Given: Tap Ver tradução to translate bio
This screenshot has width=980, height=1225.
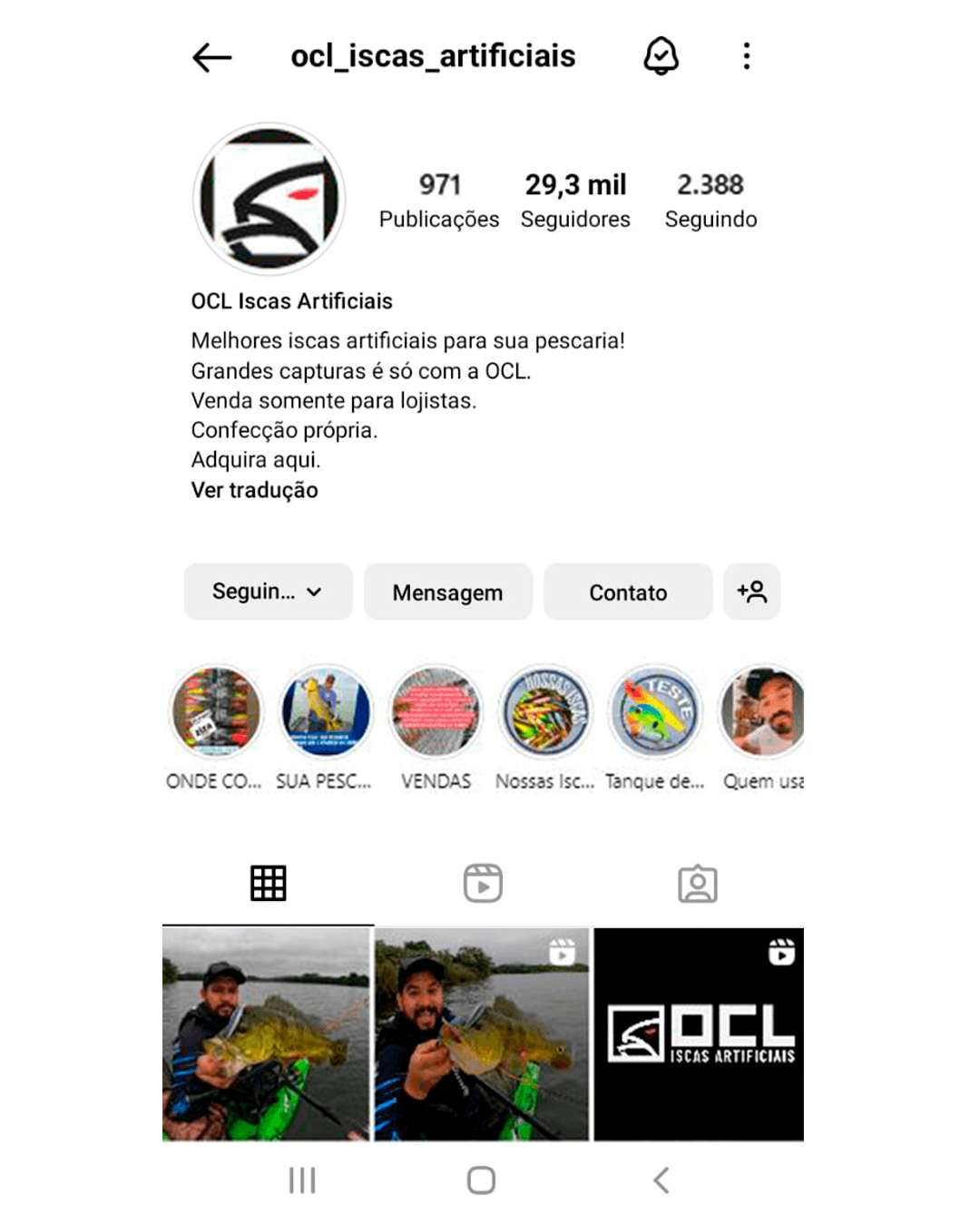Looking at the screenshot, I should (x=255, y=490).
